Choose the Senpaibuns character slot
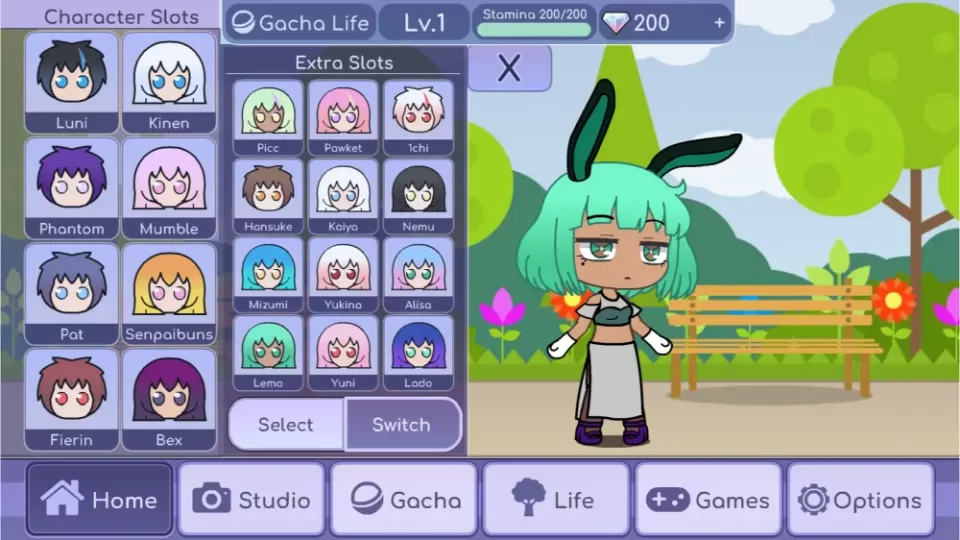Screen dimensions: 960x540 (x=168, y=294)
